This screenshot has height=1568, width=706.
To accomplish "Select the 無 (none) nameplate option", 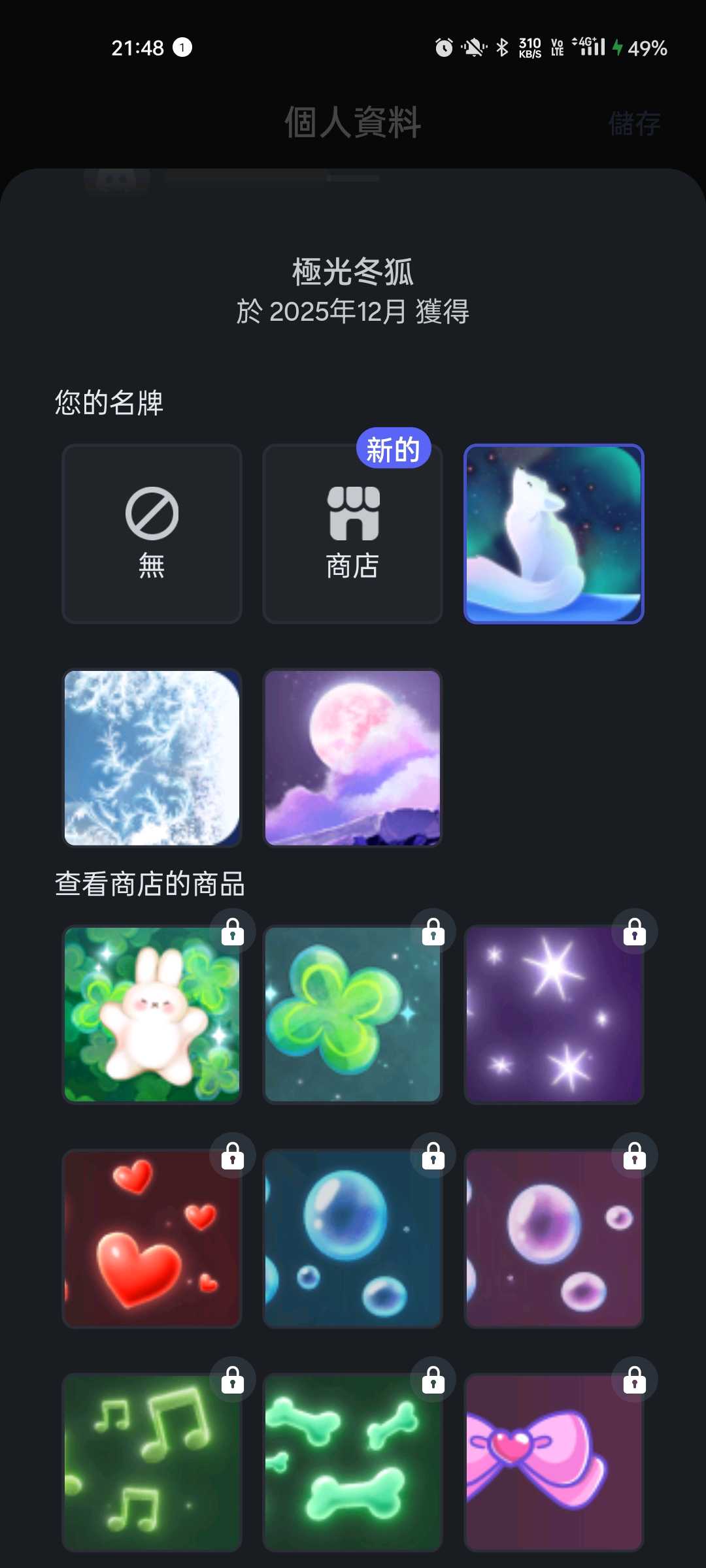I will point(152,534).
